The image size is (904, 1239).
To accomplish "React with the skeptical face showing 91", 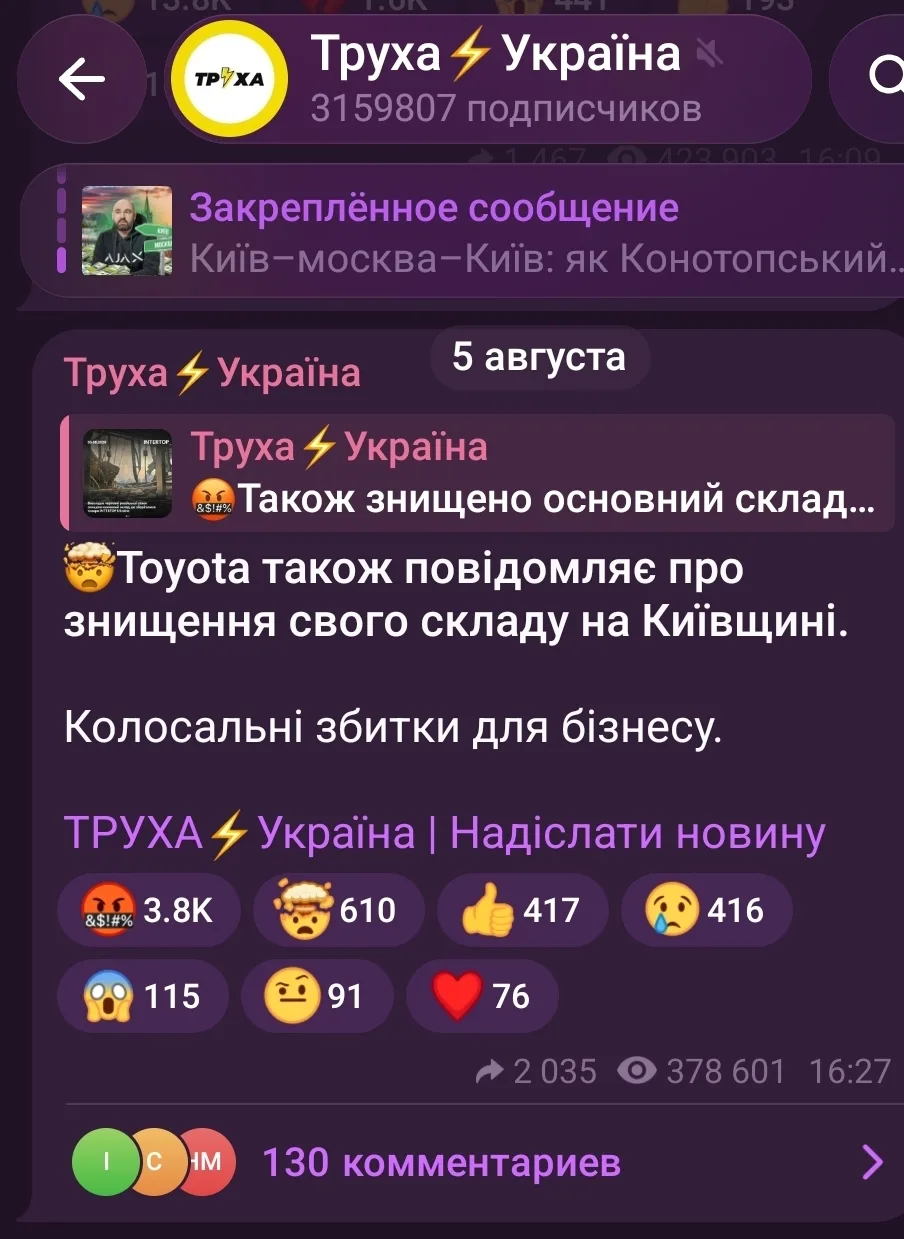I will tap(318, 996).
